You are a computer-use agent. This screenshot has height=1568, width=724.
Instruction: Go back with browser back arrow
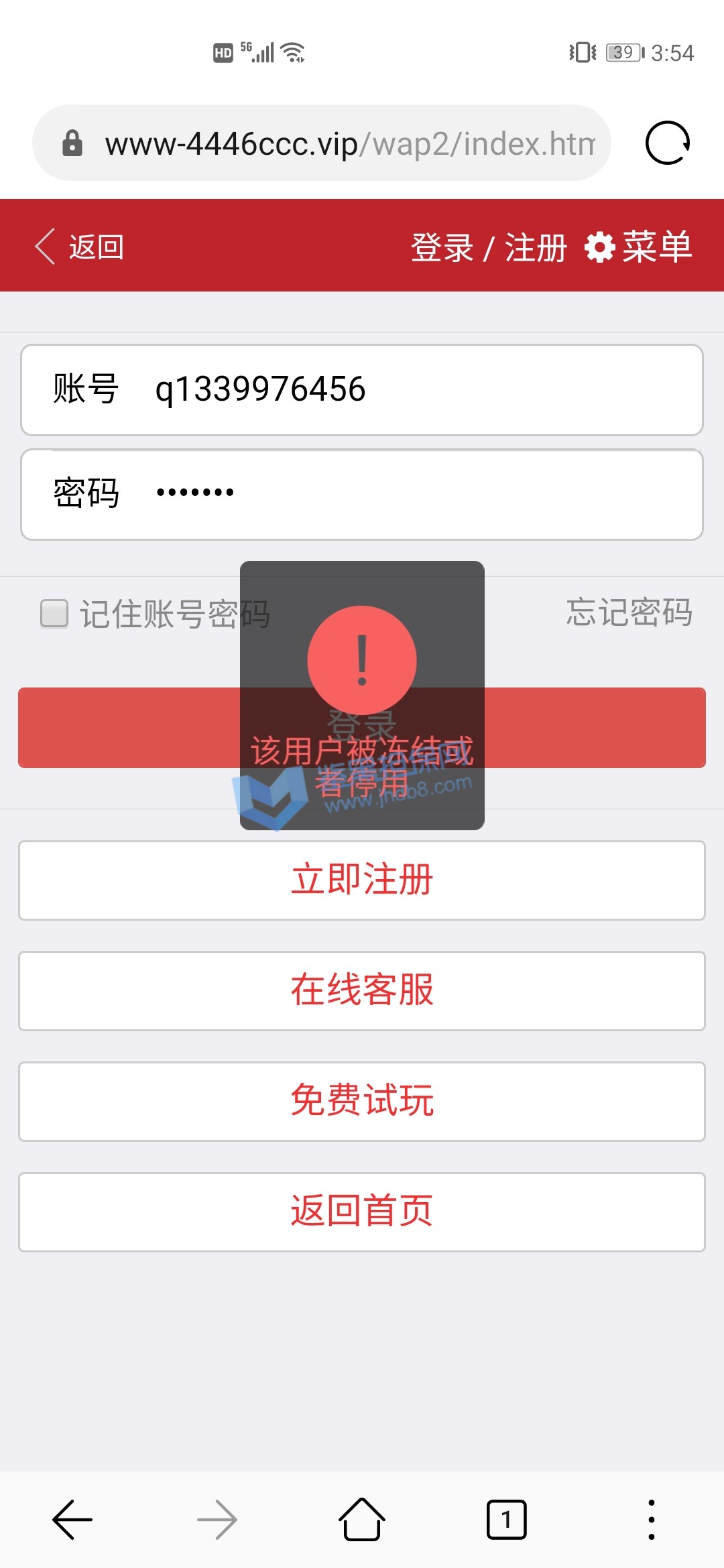(72, 1520)
